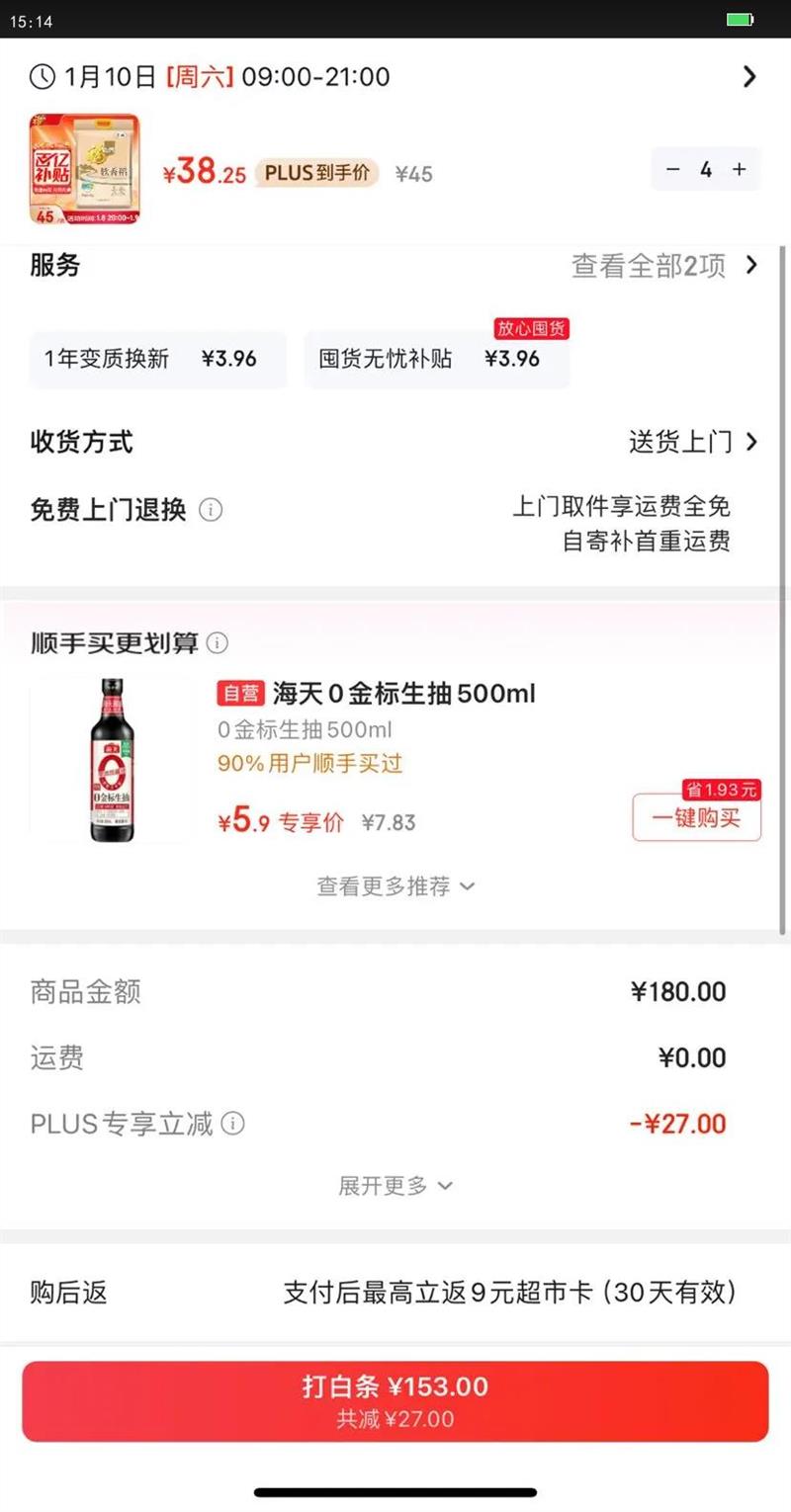Tap the info icon beside 顺手买更划算

click(x=218, y=643)
